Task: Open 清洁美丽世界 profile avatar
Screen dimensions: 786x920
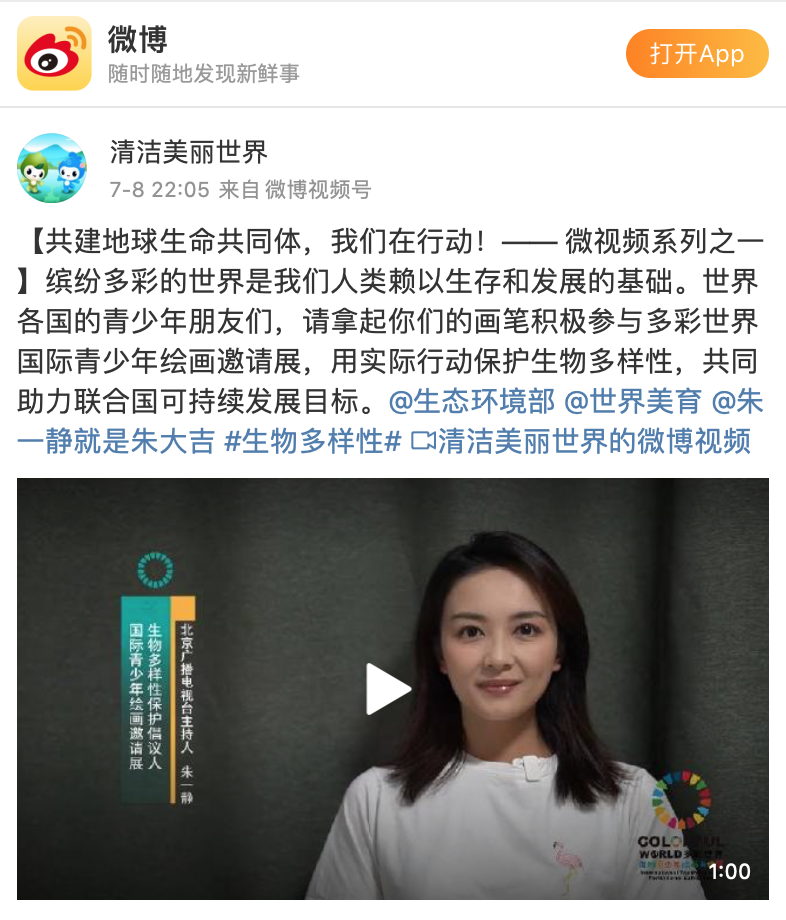Action: [52, 168]
